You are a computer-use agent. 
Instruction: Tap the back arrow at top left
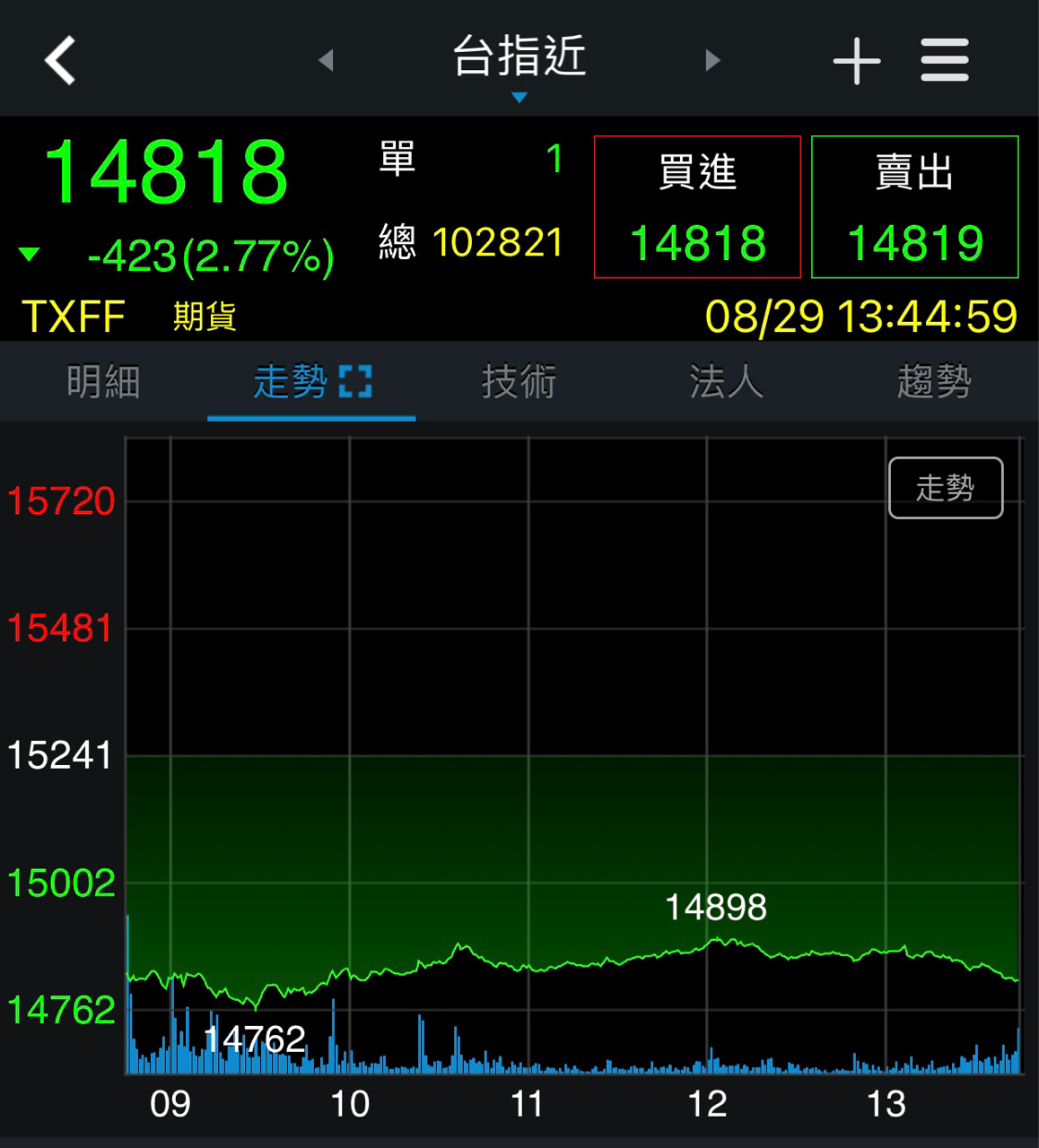[59, 60]
